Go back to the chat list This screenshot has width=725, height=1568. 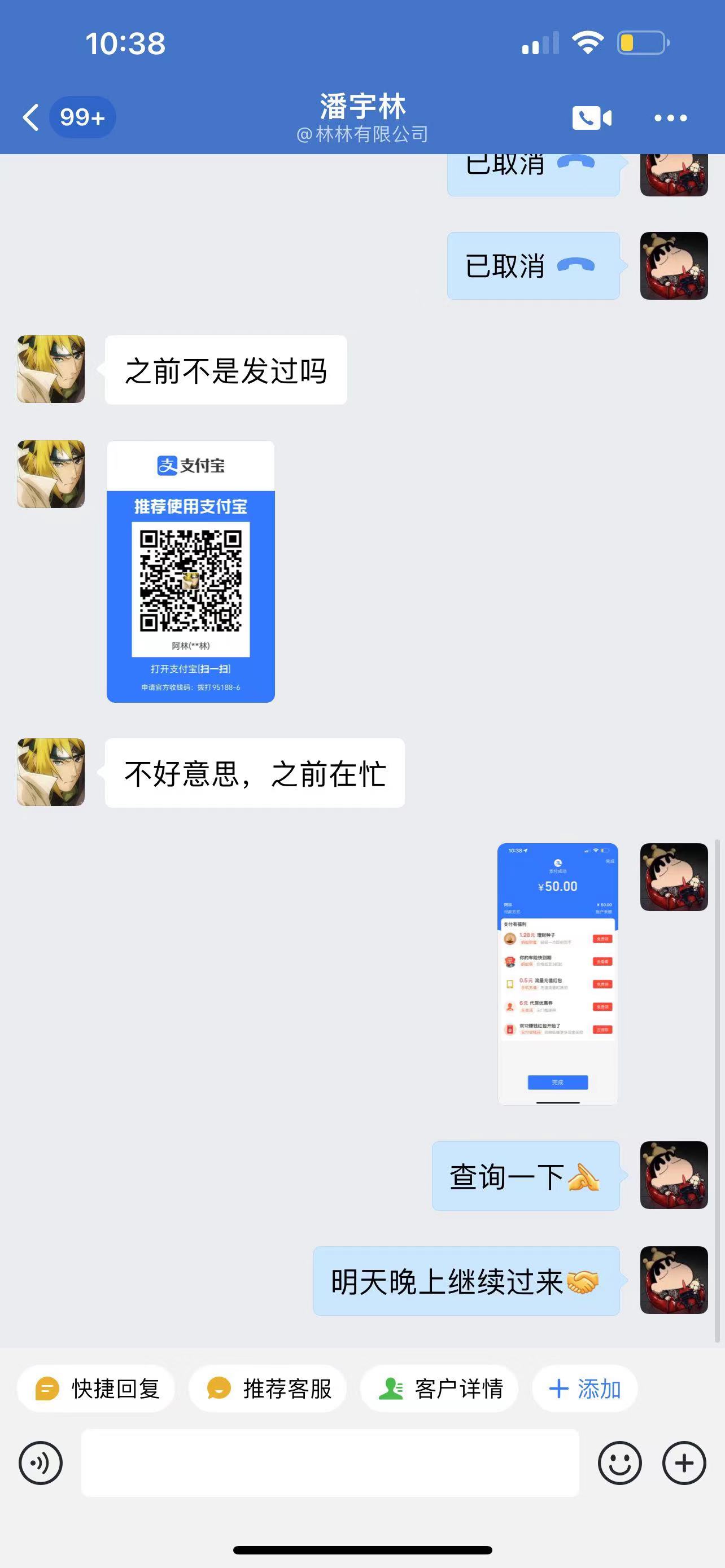tap(32, 117)
